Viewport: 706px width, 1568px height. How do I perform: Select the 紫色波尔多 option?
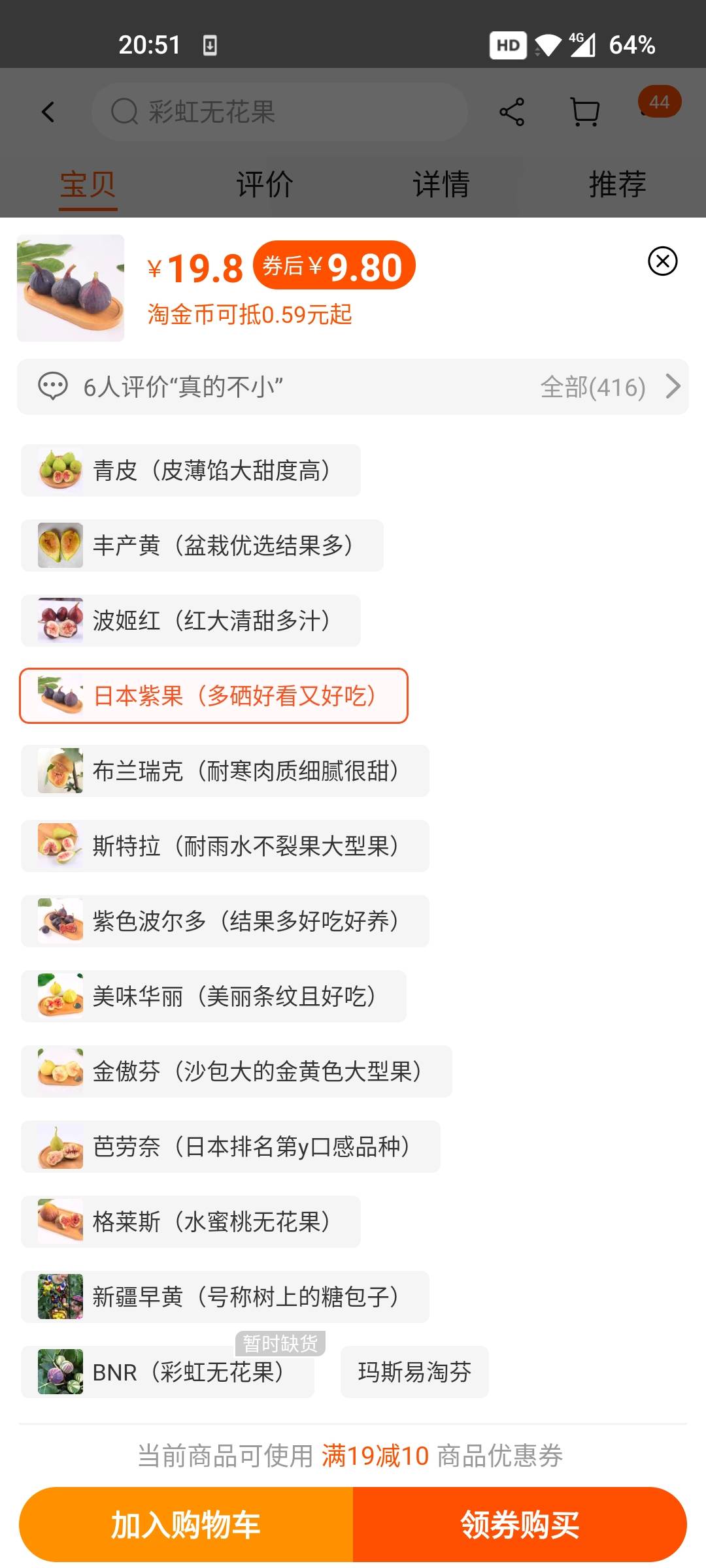225,921
